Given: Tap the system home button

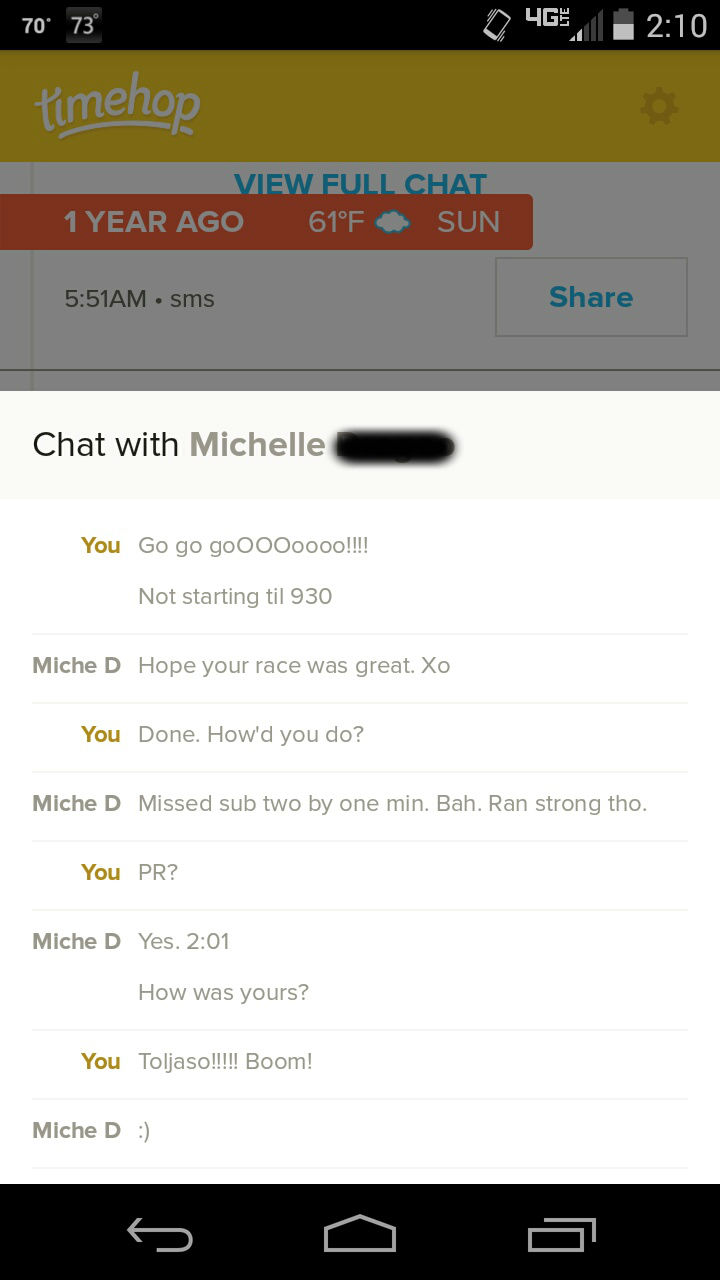Looking at the screenshot, I should pos(360,1234).
